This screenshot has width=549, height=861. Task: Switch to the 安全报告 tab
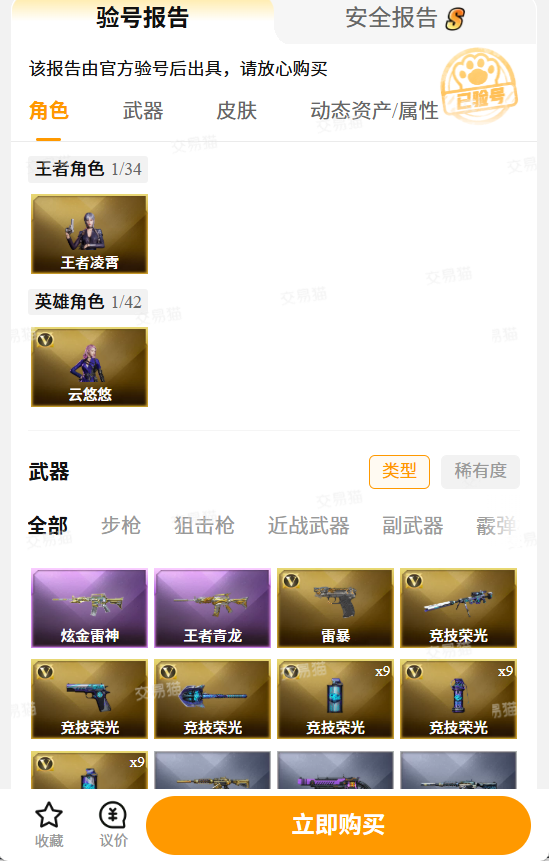point(405,18)
